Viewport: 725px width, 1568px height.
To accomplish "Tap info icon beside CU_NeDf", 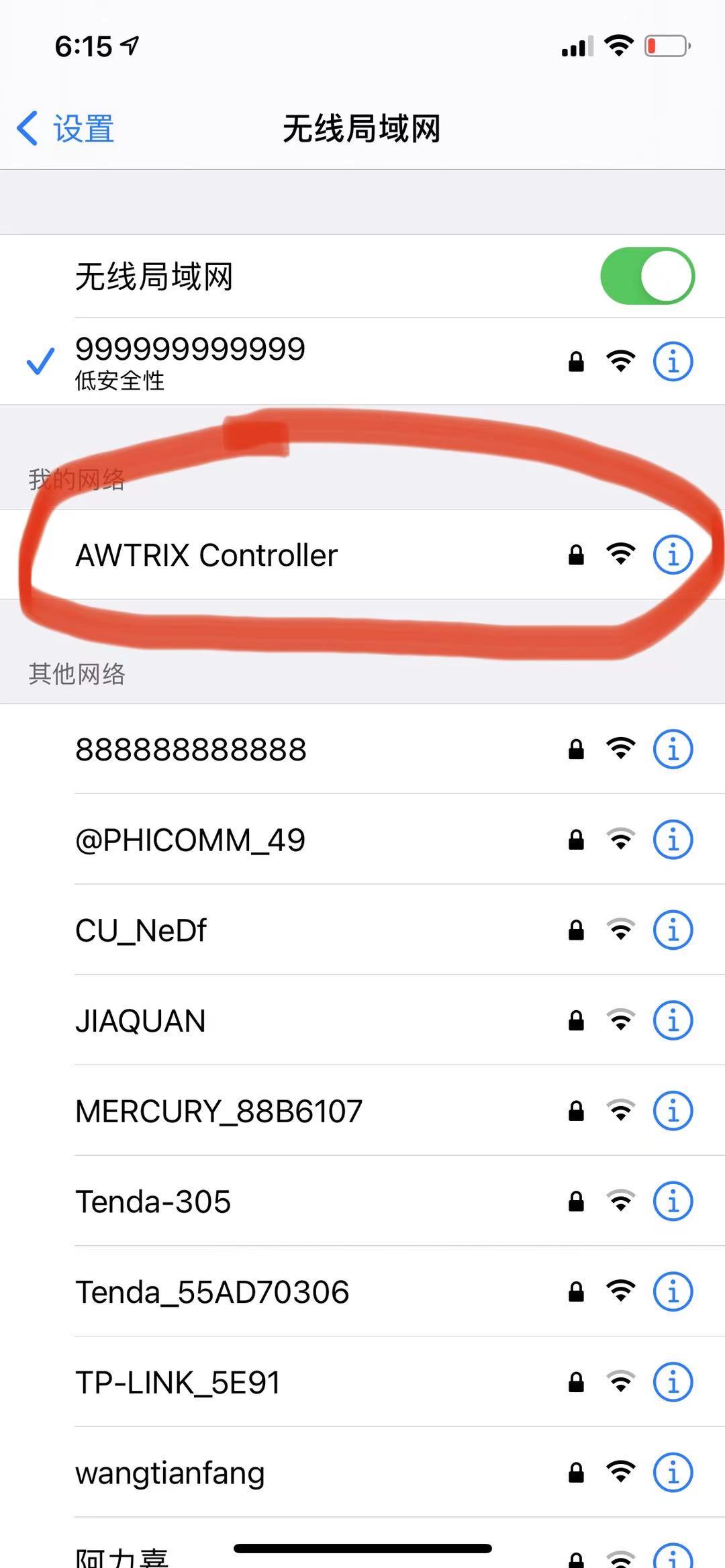I will (x=673, y=930).
